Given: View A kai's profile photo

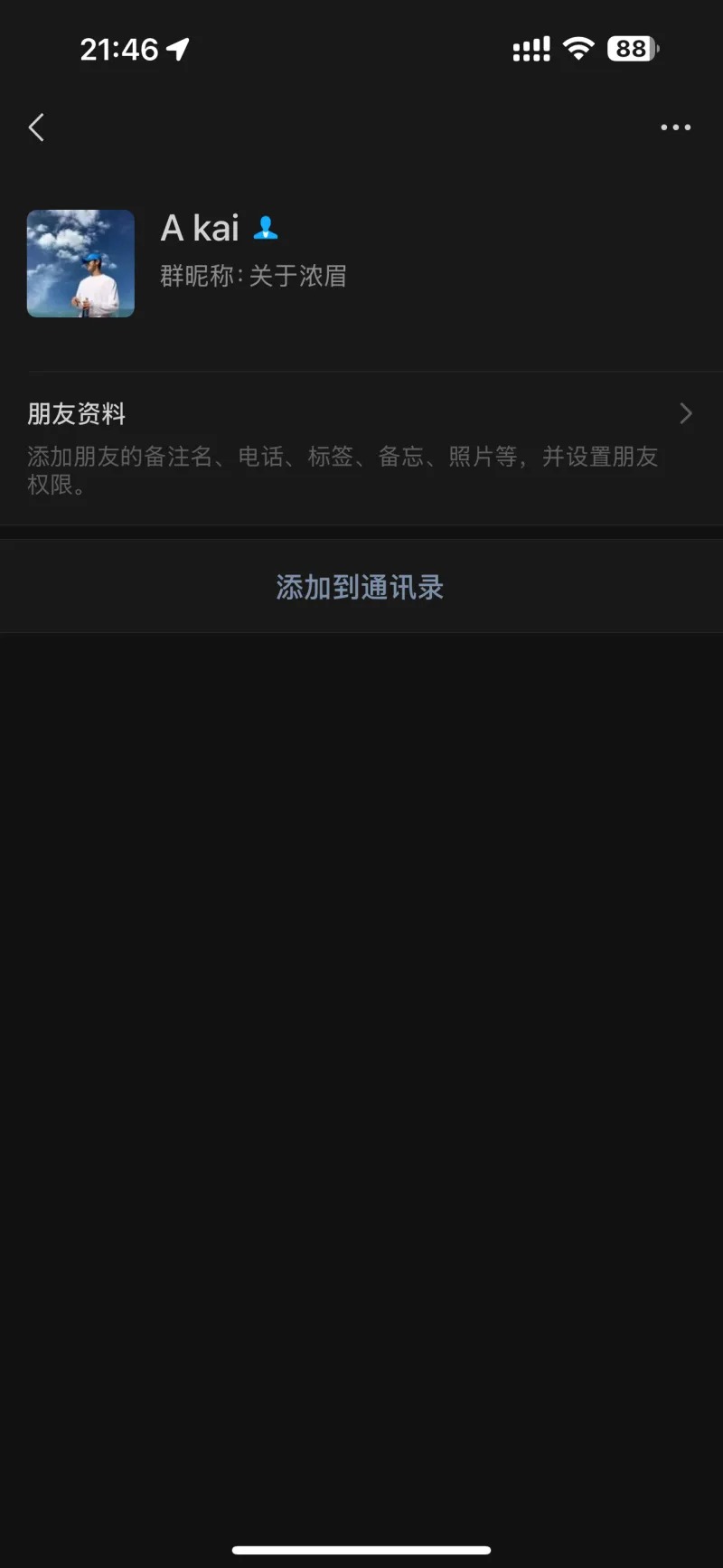Looking at the screenshot, I should [x=81, y=263].
